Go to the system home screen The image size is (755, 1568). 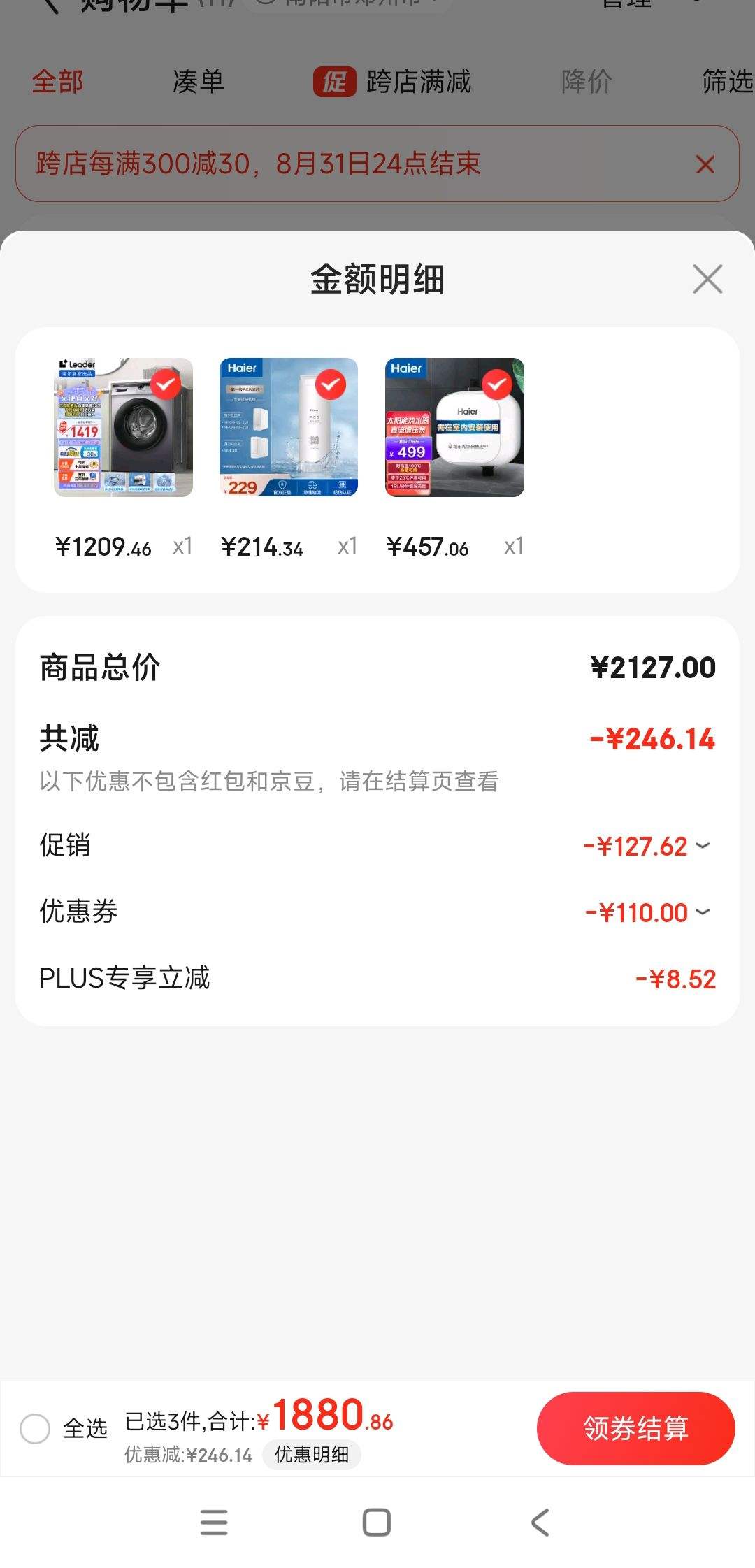[x=377, y=1522]
